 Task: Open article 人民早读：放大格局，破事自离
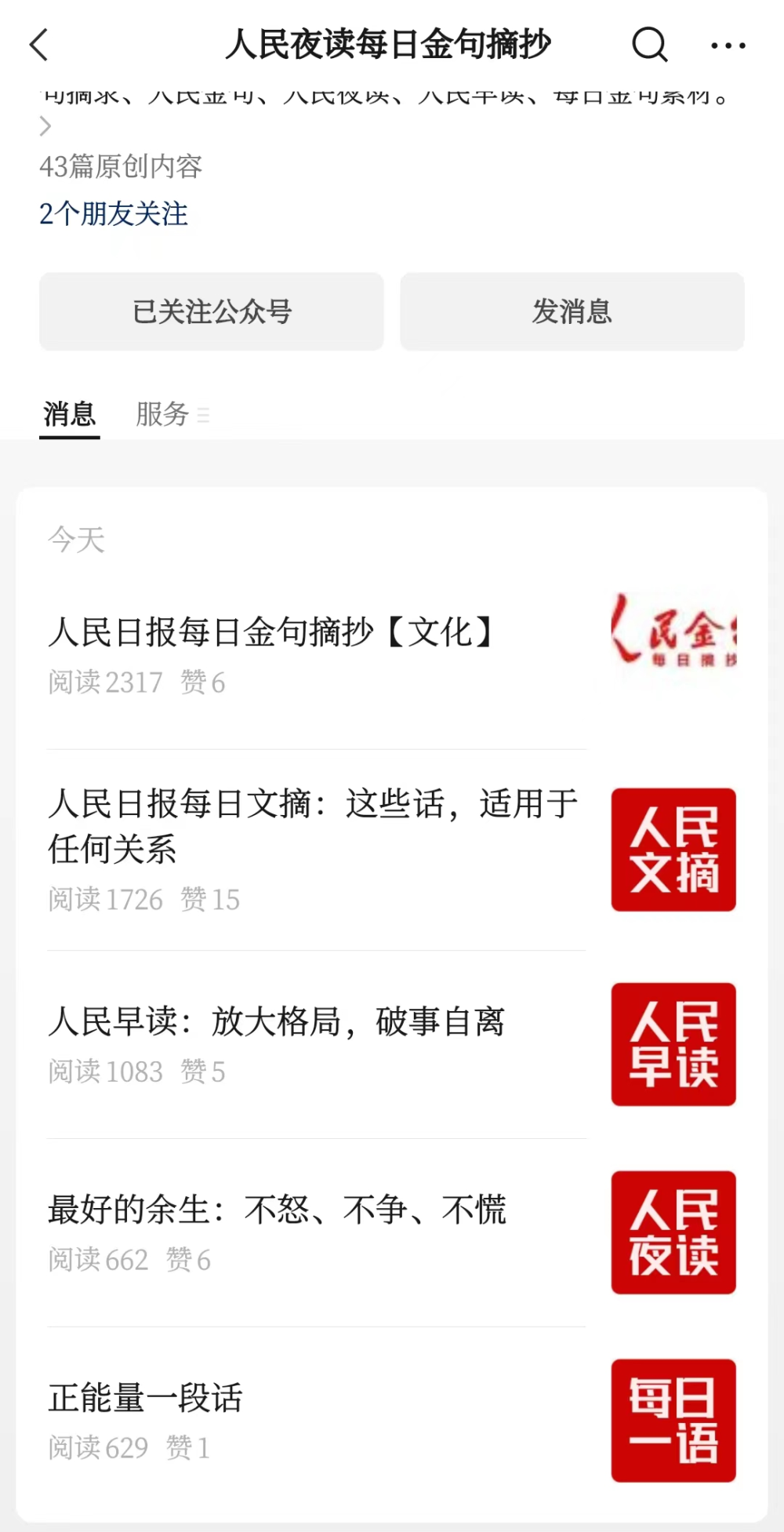click(x=276, y=1021)
